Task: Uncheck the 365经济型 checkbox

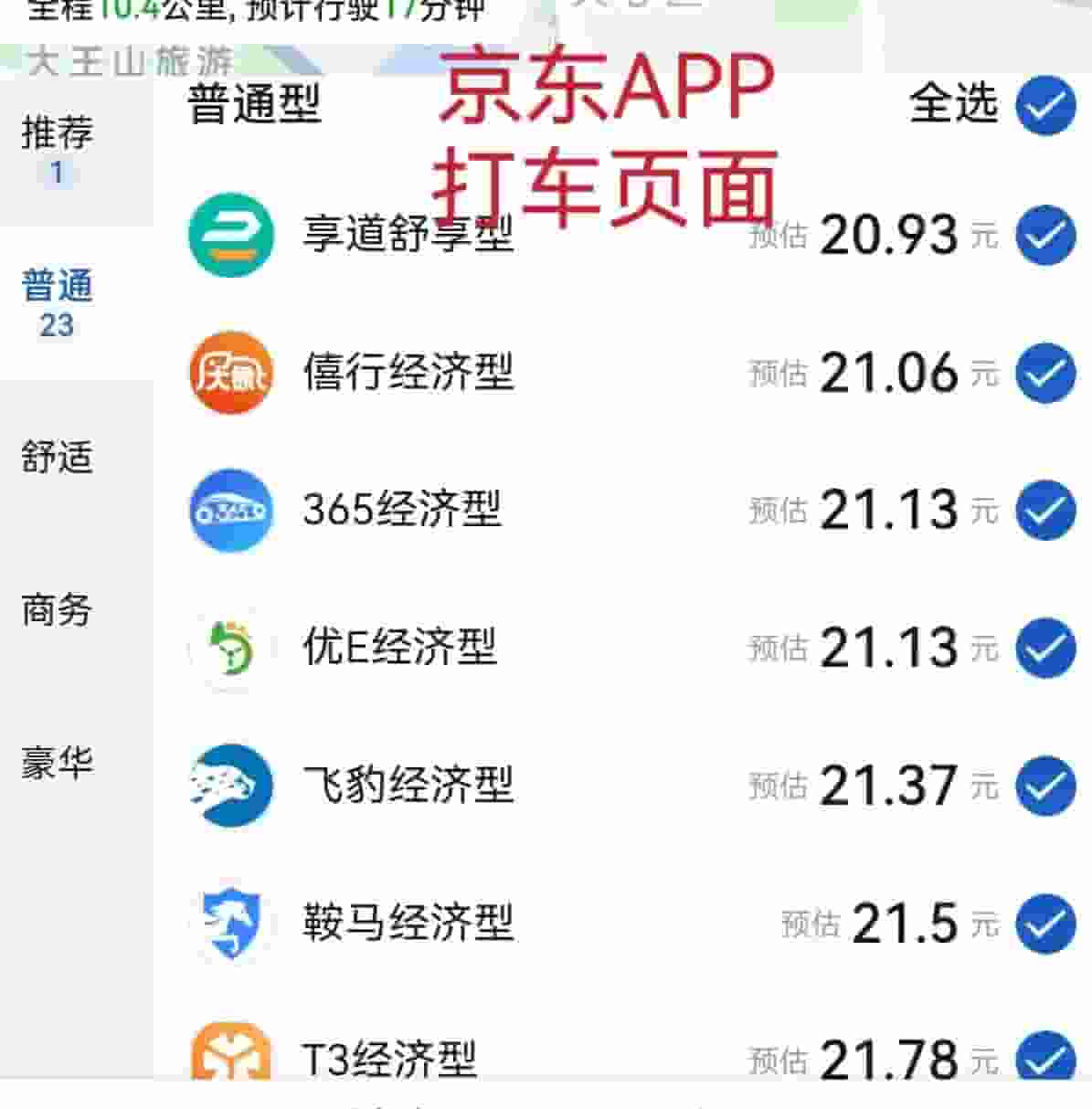Action: [x=1044, y=510]
